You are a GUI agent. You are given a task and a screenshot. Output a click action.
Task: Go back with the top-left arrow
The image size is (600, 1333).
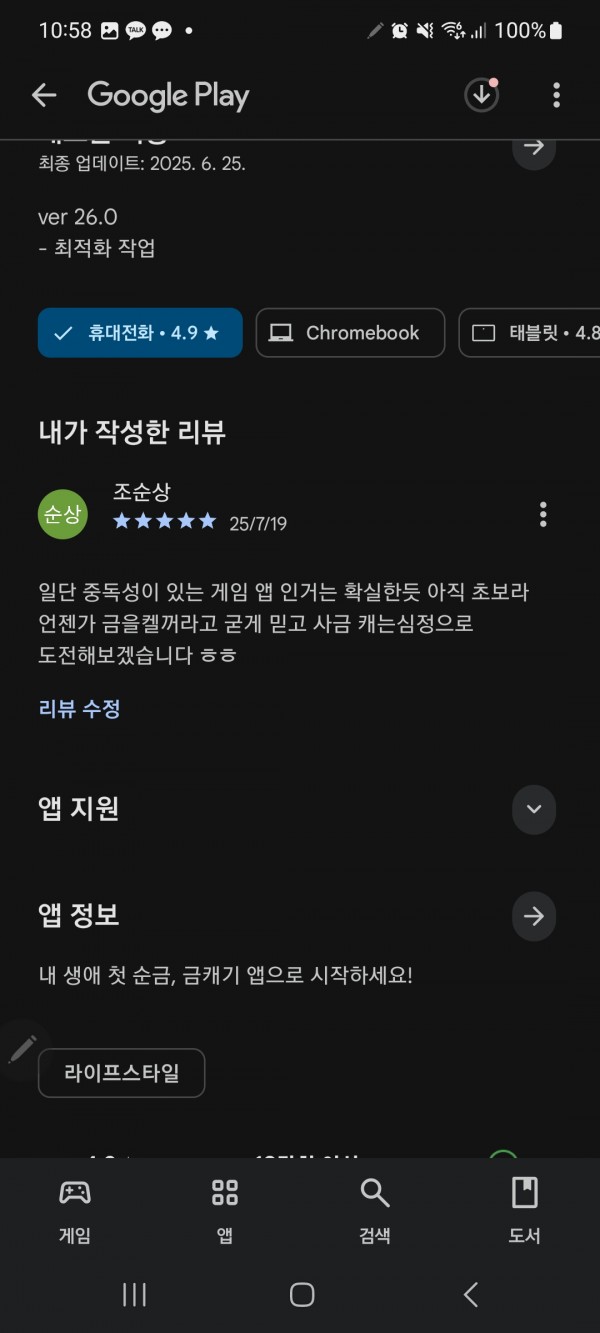click(x=44, y=95)
